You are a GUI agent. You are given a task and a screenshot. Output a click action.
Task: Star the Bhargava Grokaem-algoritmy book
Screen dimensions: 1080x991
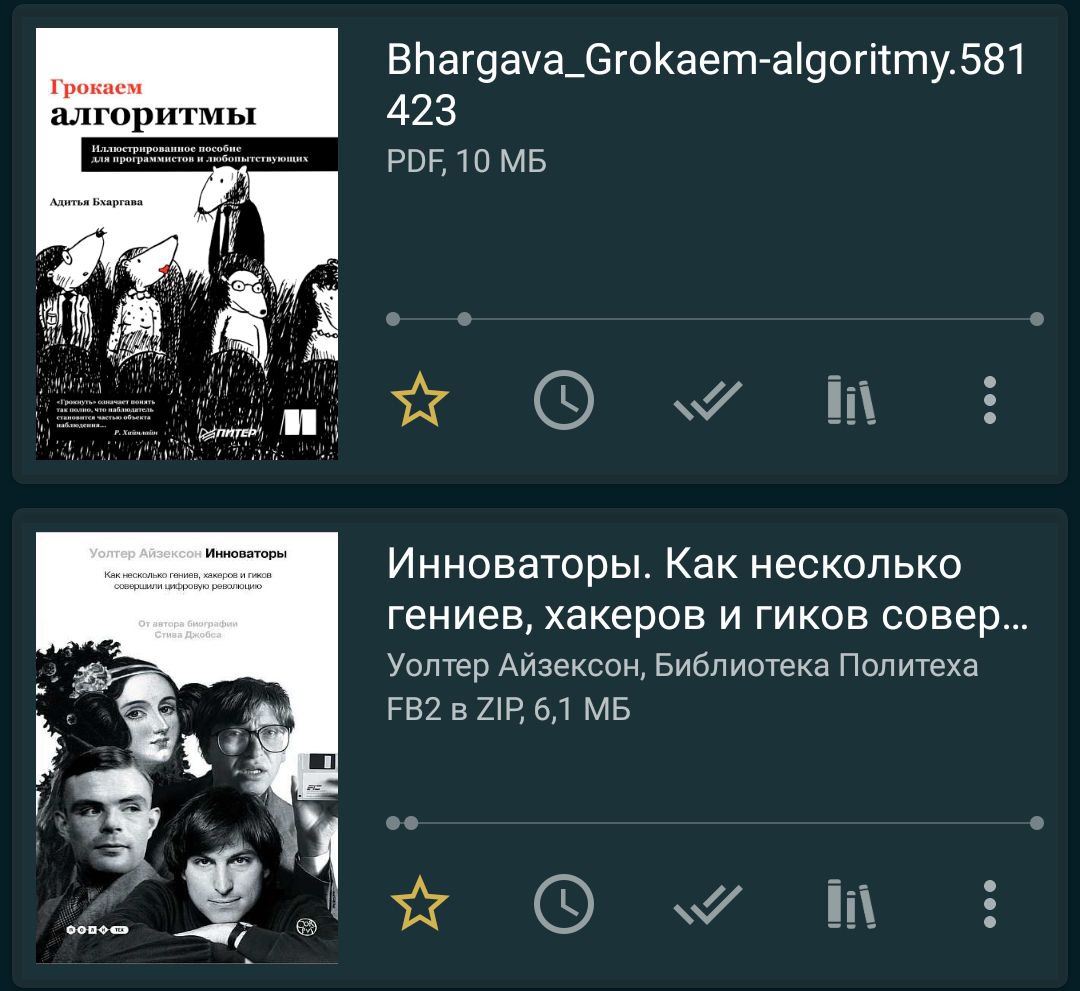(419, 399)
